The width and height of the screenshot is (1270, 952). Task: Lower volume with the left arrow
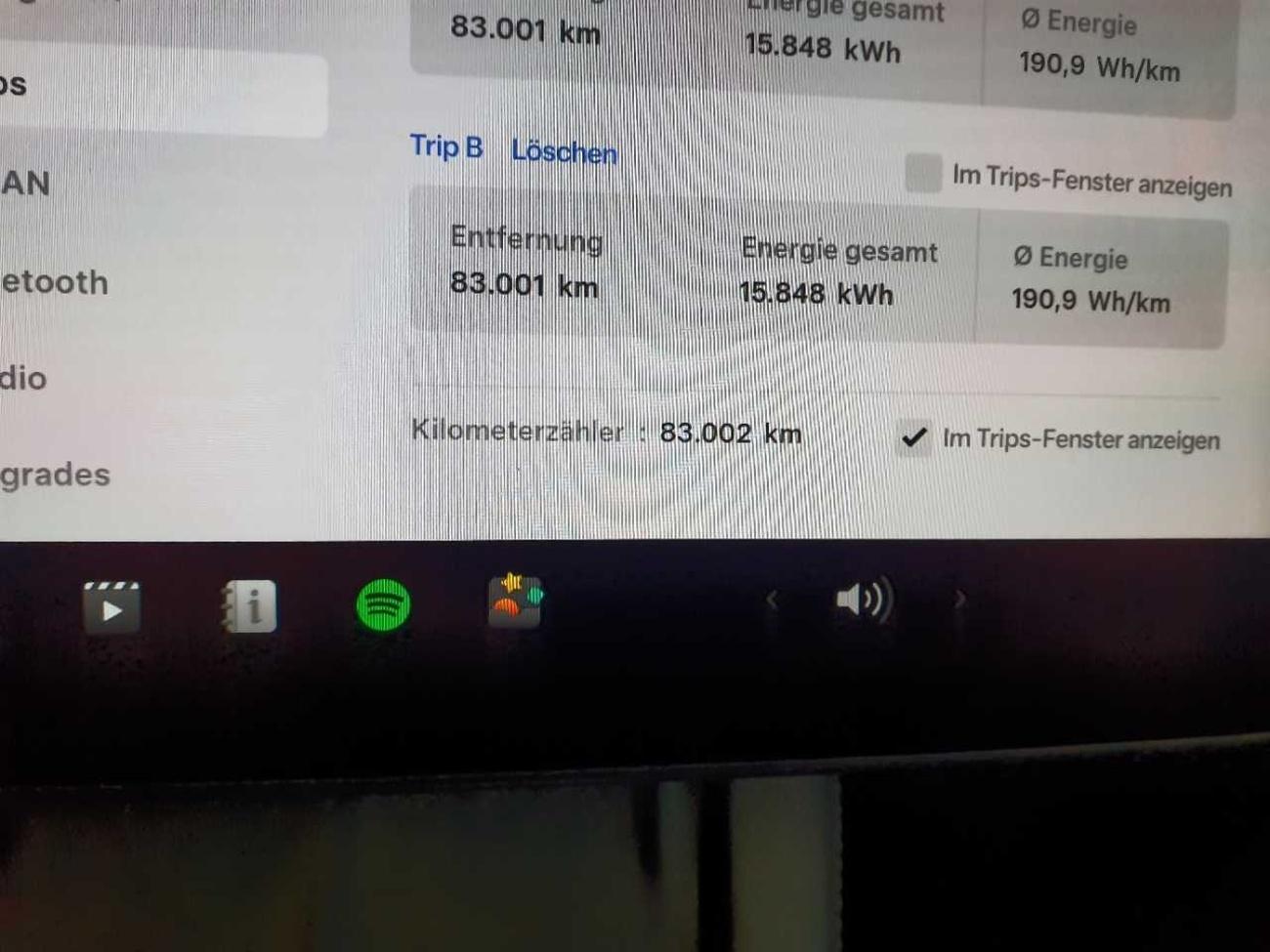point(772,600)
